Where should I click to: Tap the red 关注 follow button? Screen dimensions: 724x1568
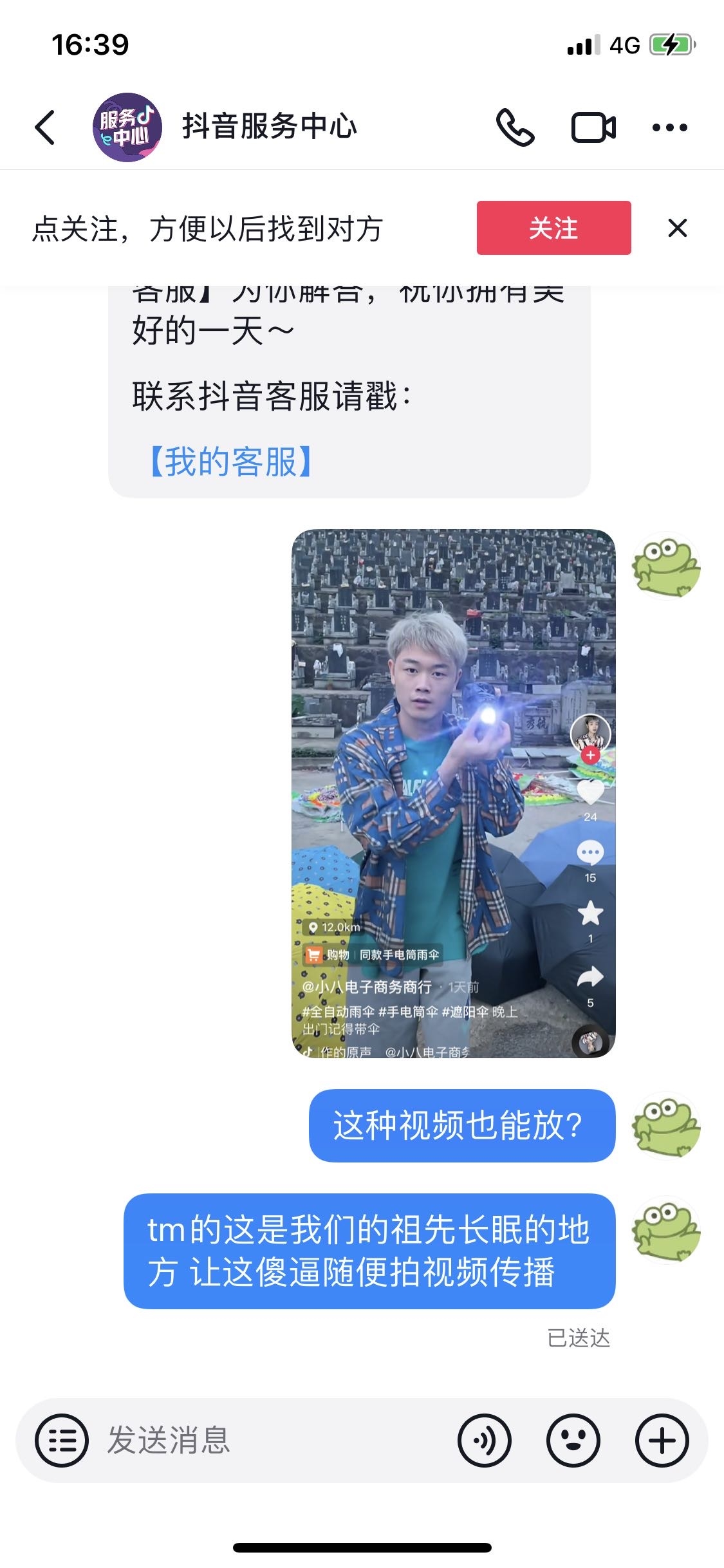[553, 228]
